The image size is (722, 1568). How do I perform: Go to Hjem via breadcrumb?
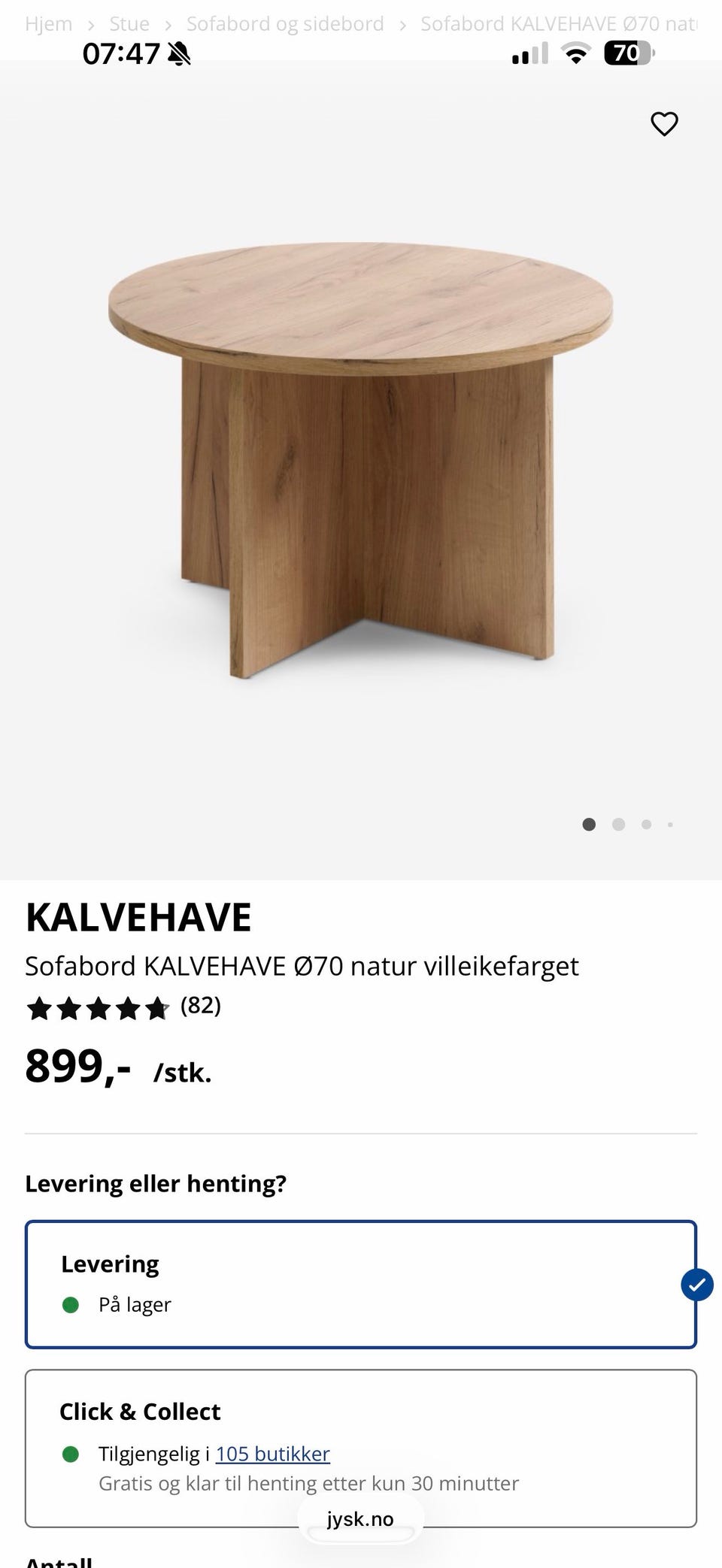click(49, 23)
